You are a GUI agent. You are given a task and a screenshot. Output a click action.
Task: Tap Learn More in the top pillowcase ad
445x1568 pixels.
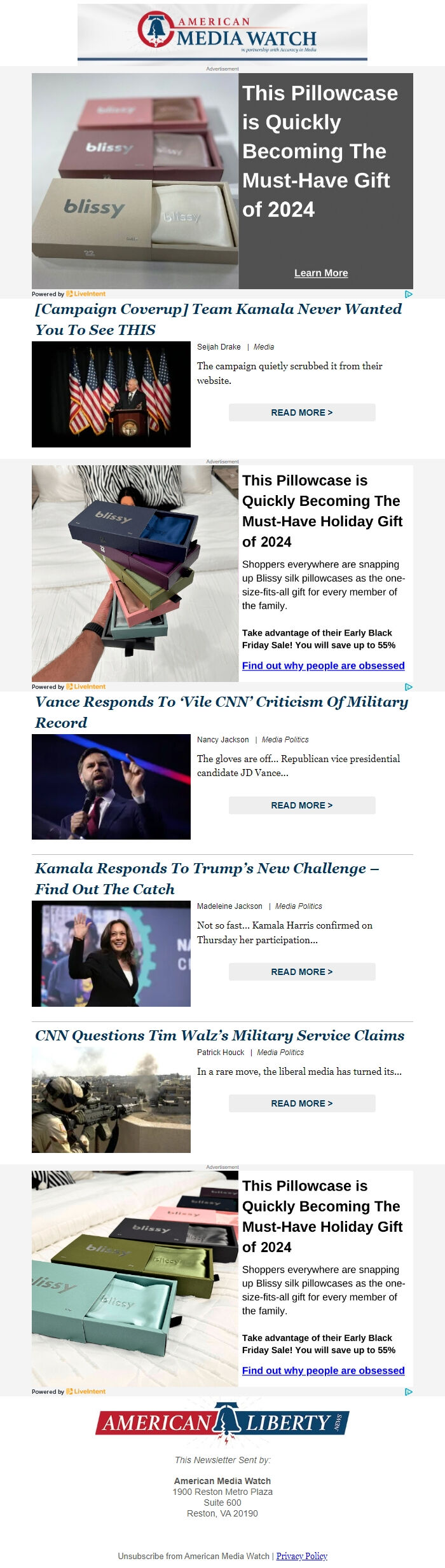pyautogui.click(x=321, y=273)
